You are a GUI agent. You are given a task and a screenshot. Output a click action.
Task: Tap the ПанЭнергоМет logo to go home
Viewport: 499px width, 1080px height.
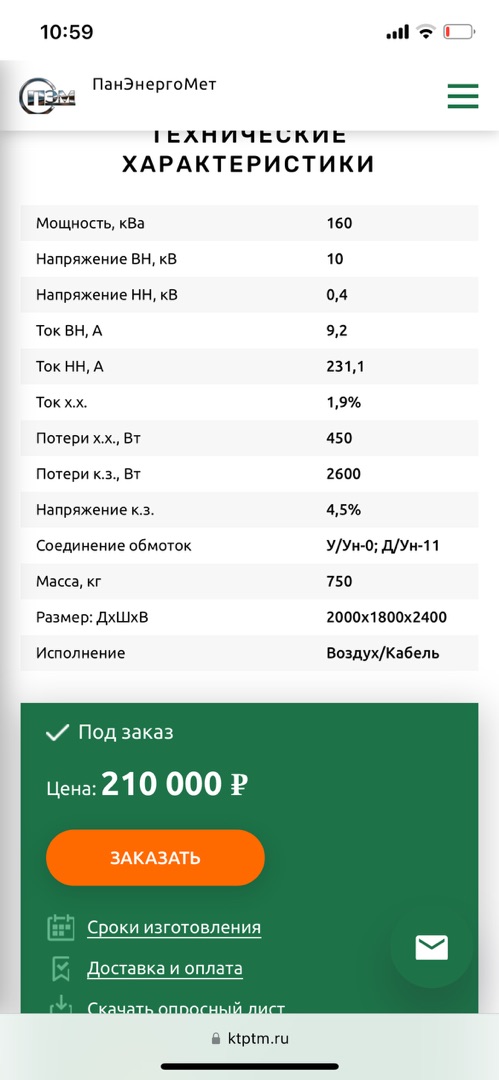click(x=47, y=98)
